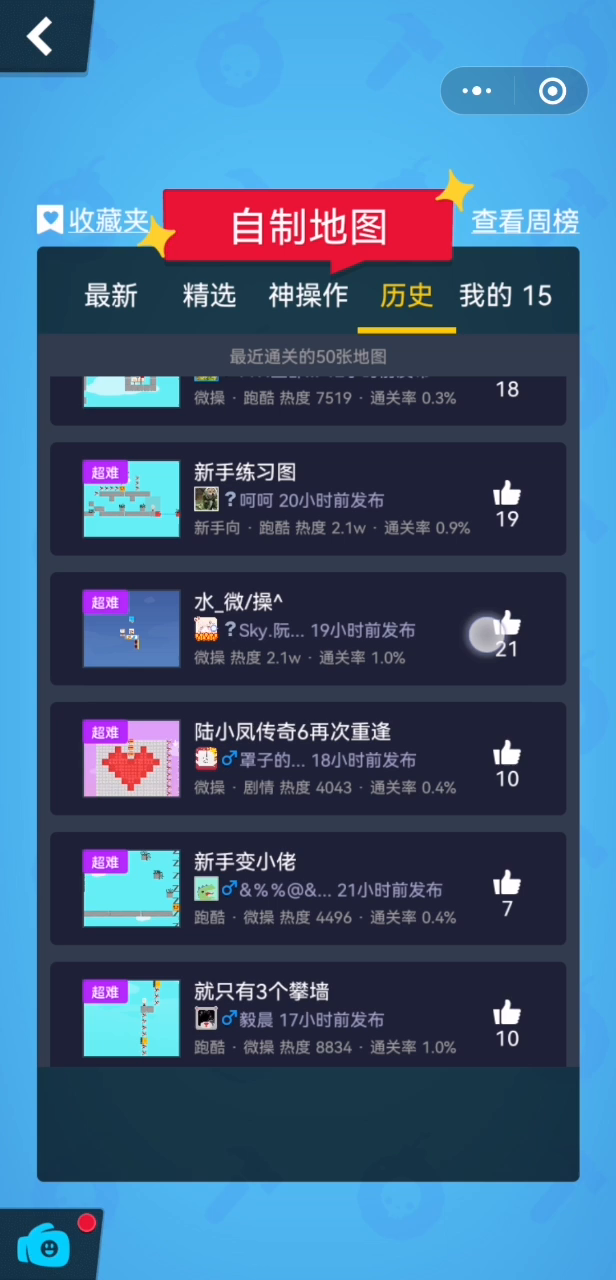Switch to the 精选 tab
The image size is (616, 1280).
(x=209, y=295)
